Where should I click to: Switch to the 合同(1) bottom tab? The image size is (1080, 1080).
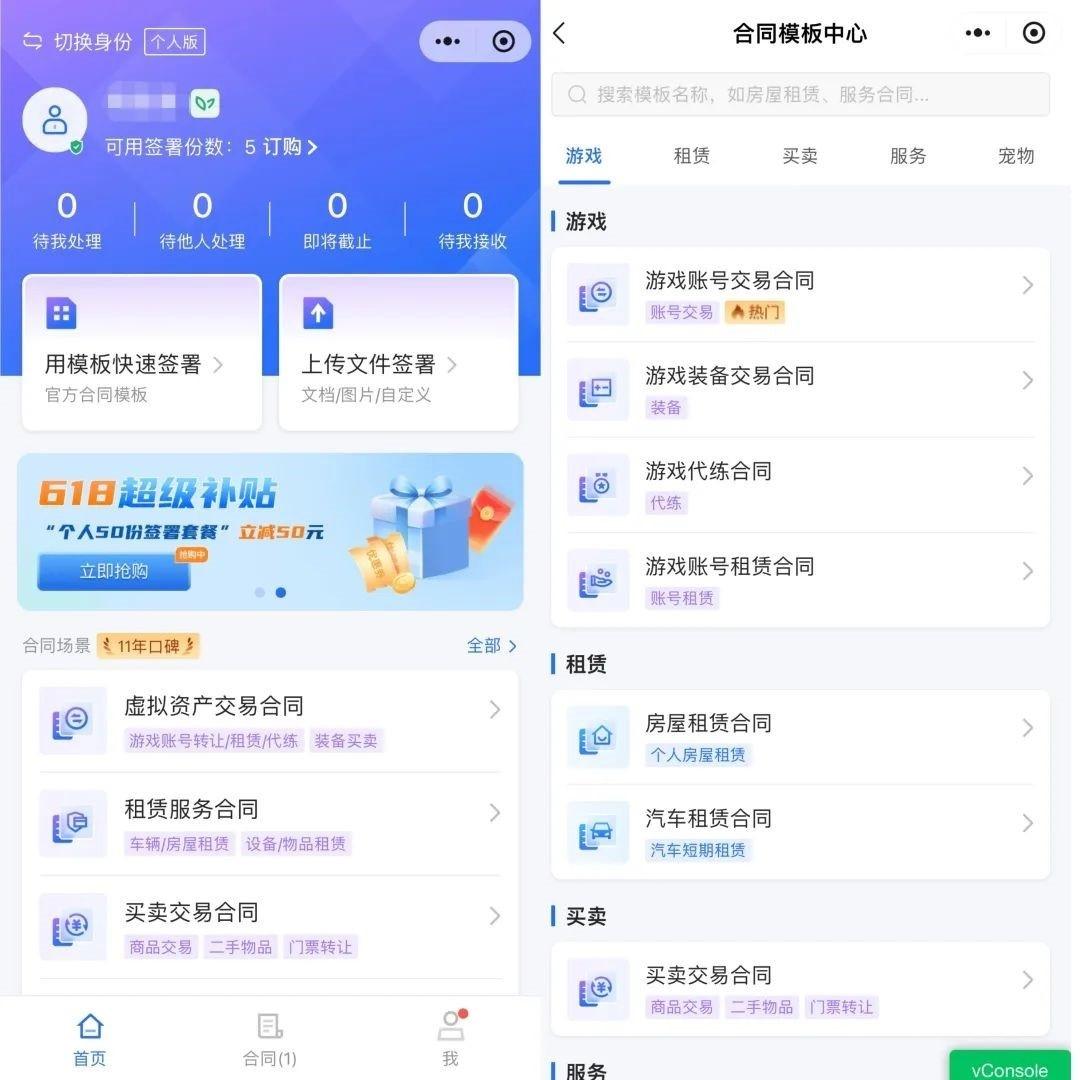tap(270, 1039)
